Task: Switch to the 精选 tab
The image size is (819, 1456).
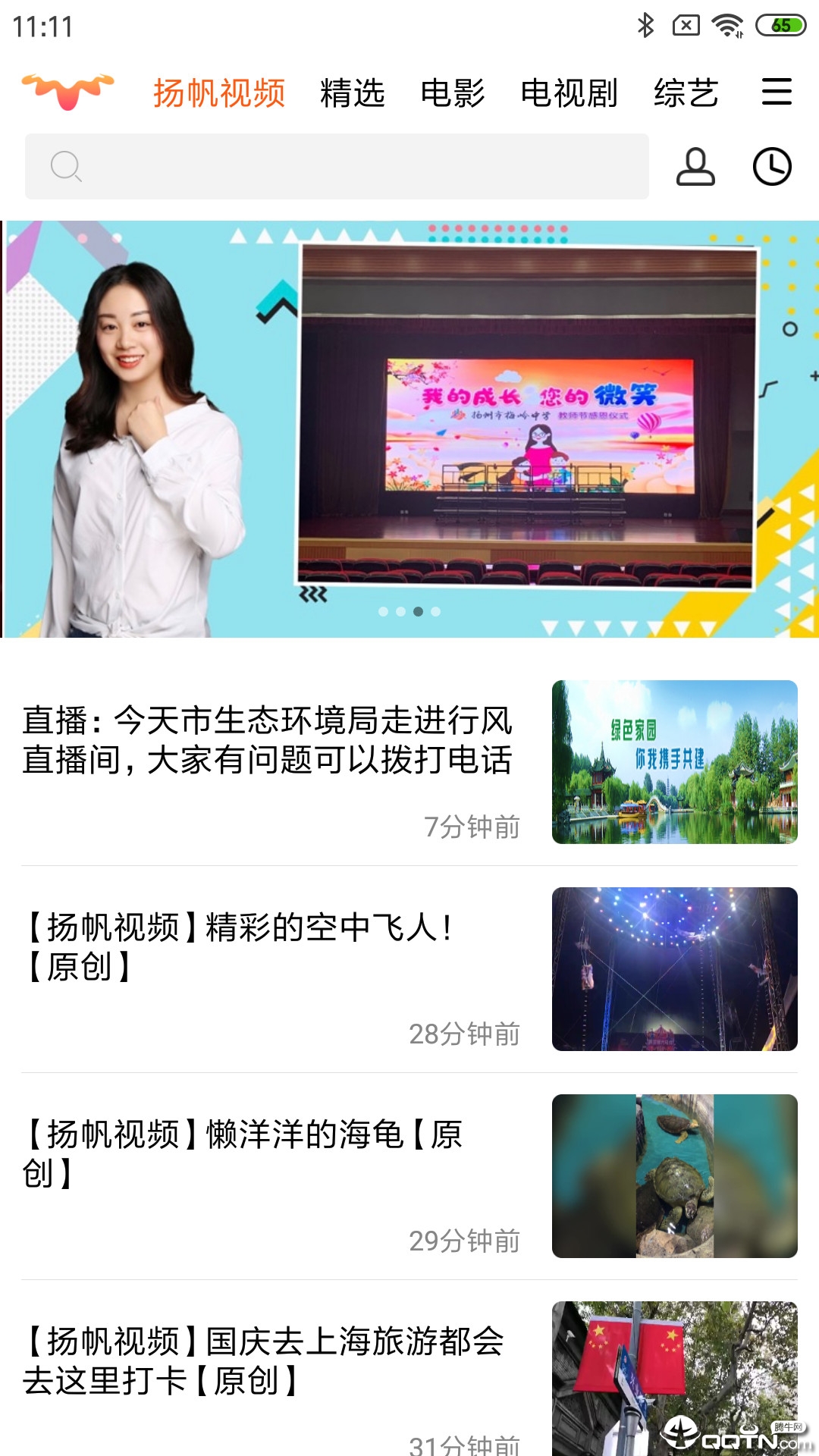Action: pyautogui.click(x=353, y=93)
